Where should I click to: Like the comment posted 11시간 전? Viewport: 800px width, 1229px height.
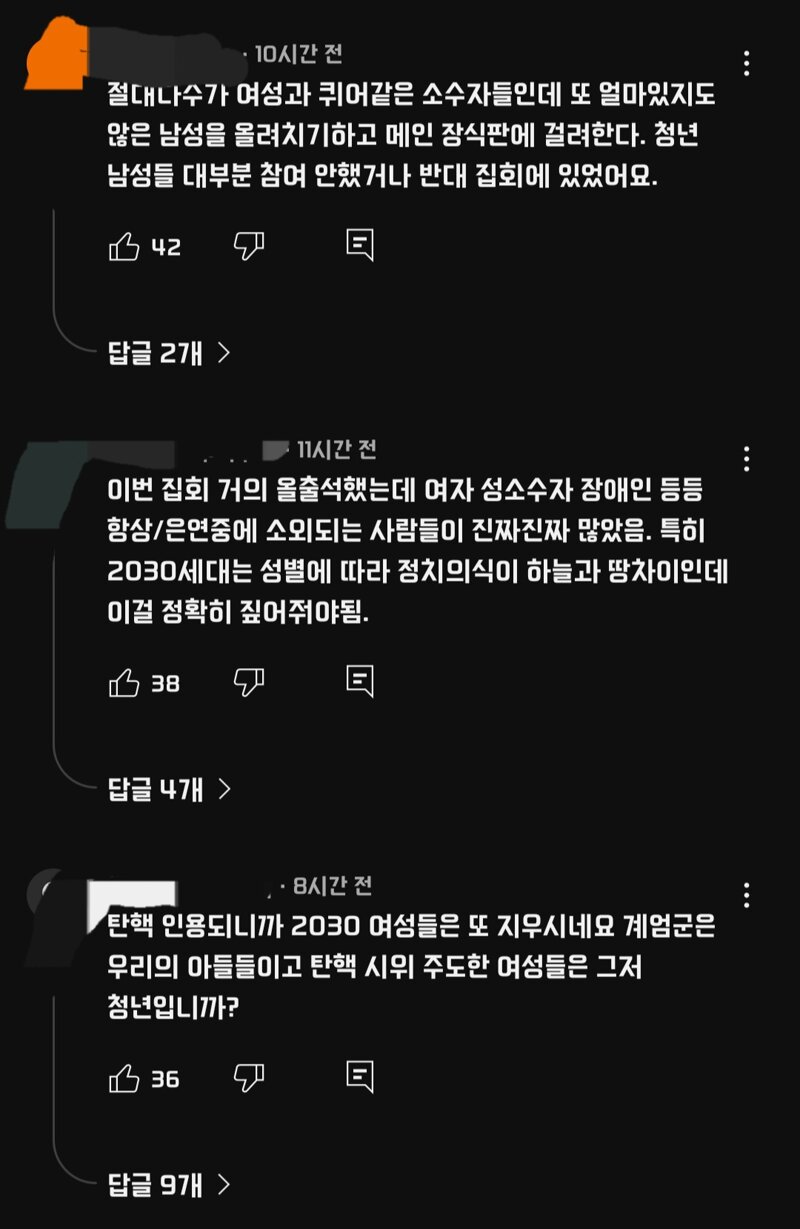124,683
